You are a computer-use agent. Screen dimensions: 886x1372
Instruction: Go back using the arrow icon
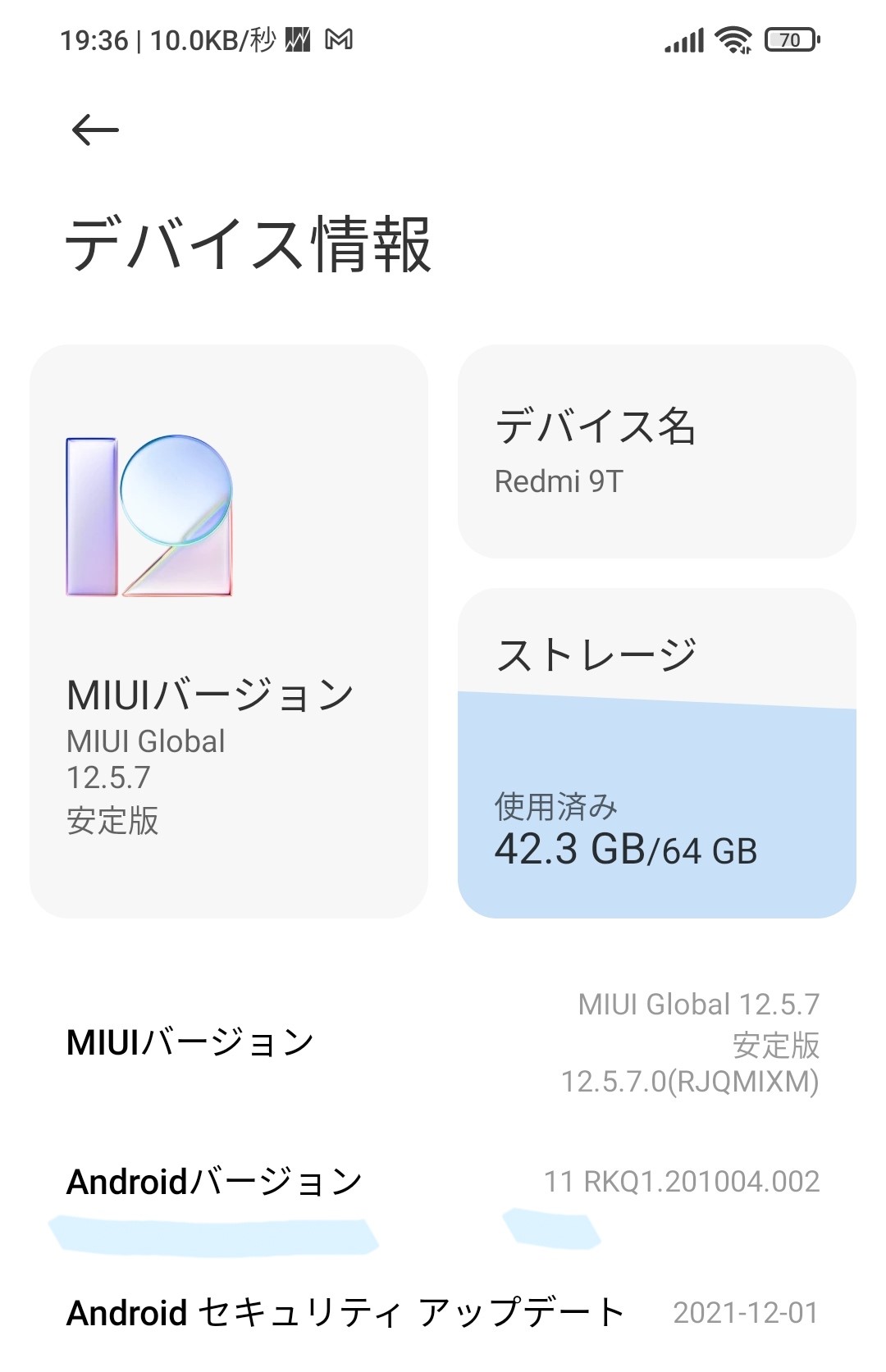point(95,130)
